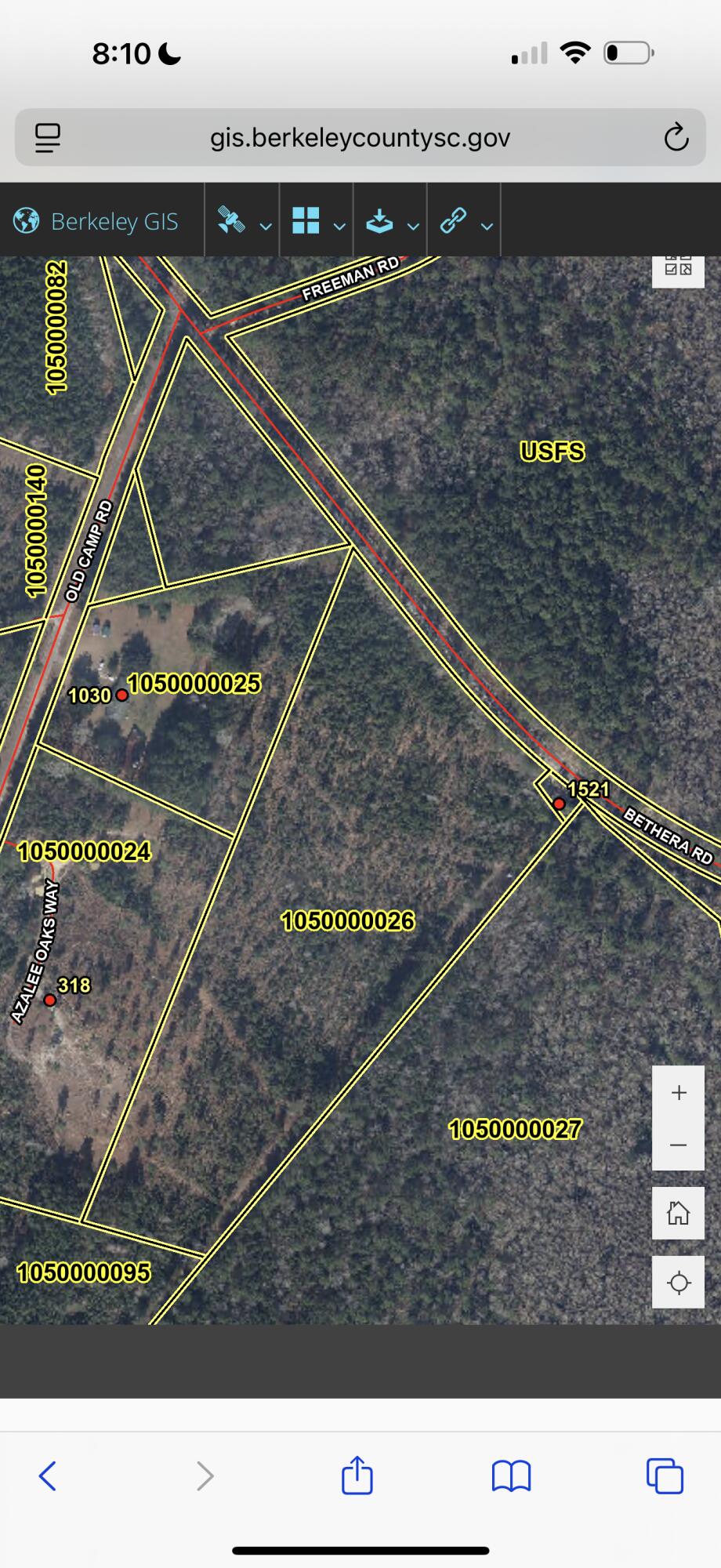Expand the satellite basemap dropdown
Screen dimensions: 721x1568
click(x=243, y=222)
